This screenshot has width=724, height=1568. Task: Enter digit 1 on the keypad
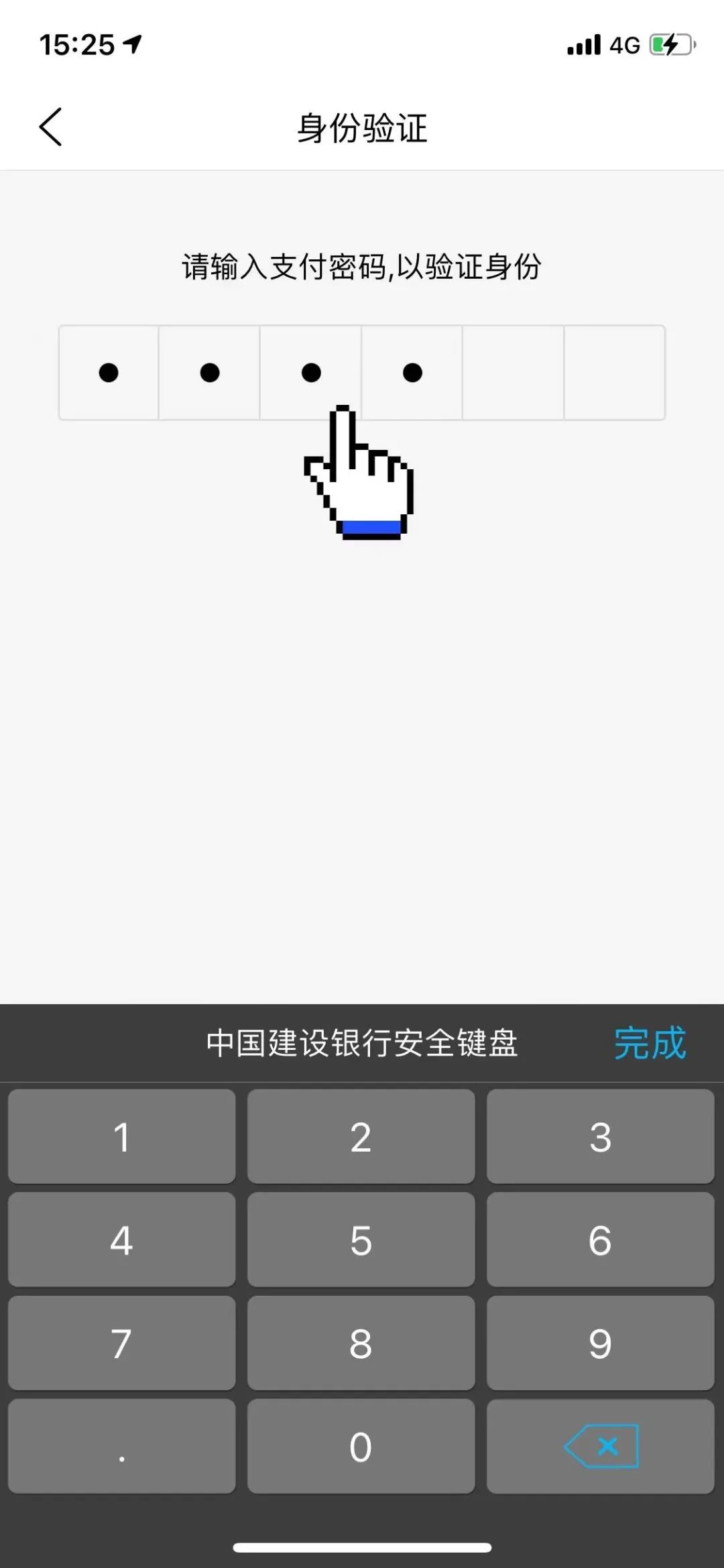tap(121, 1137)
